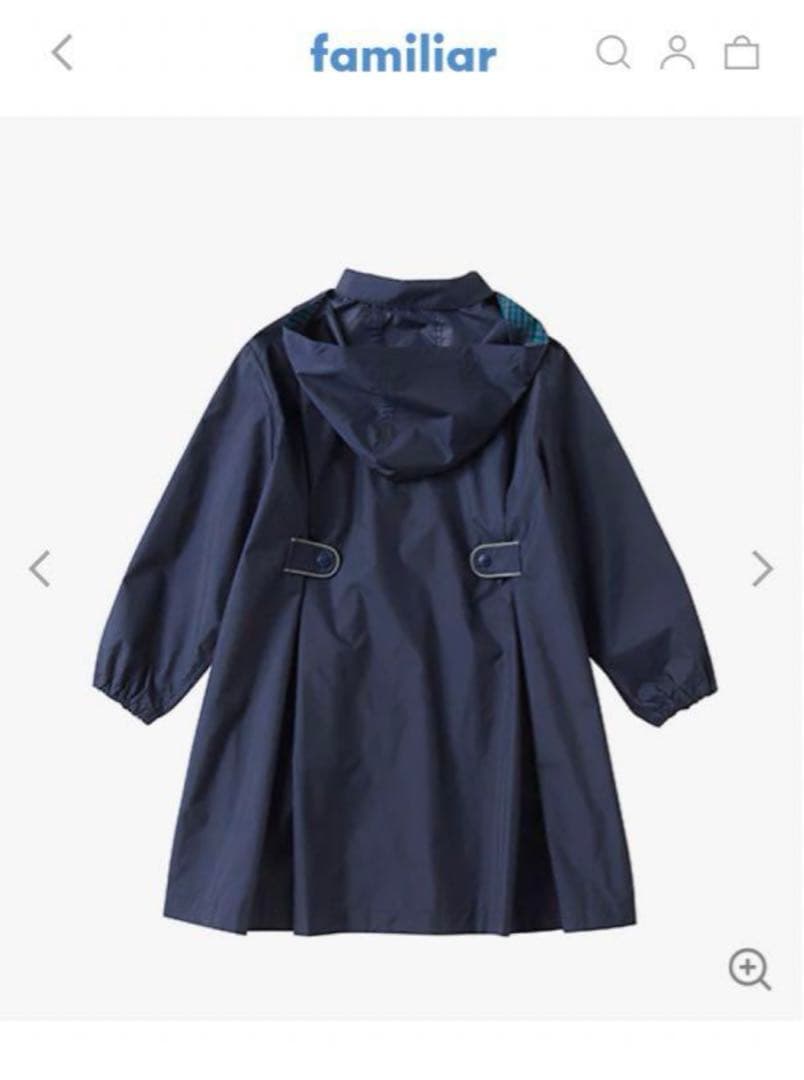Show the previous product image
Image resolution: width=804 pixels, height=1080 pixels.
tap(39, 568)
